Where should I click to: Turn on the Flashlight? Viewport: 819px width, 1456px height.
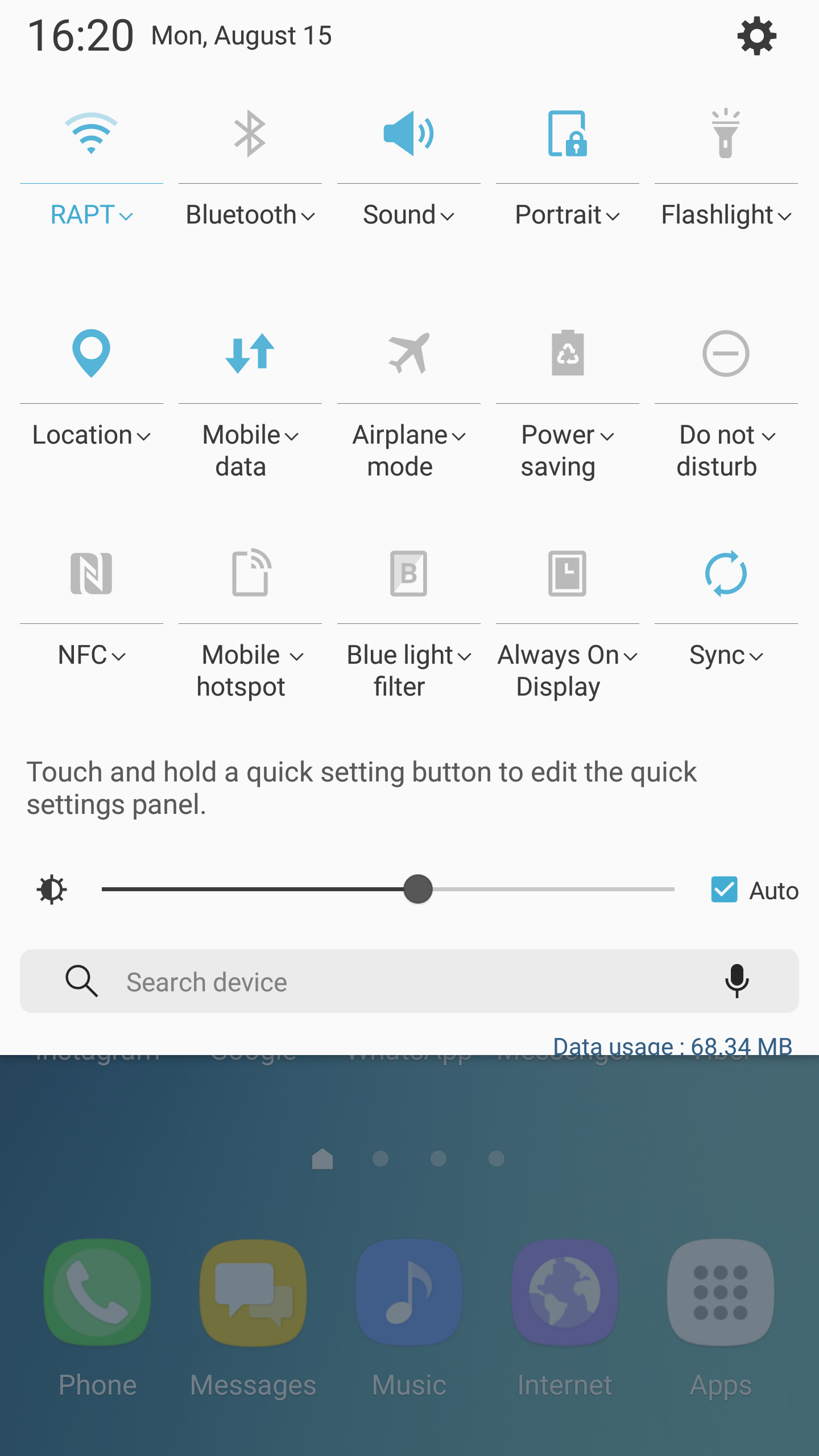726,133
